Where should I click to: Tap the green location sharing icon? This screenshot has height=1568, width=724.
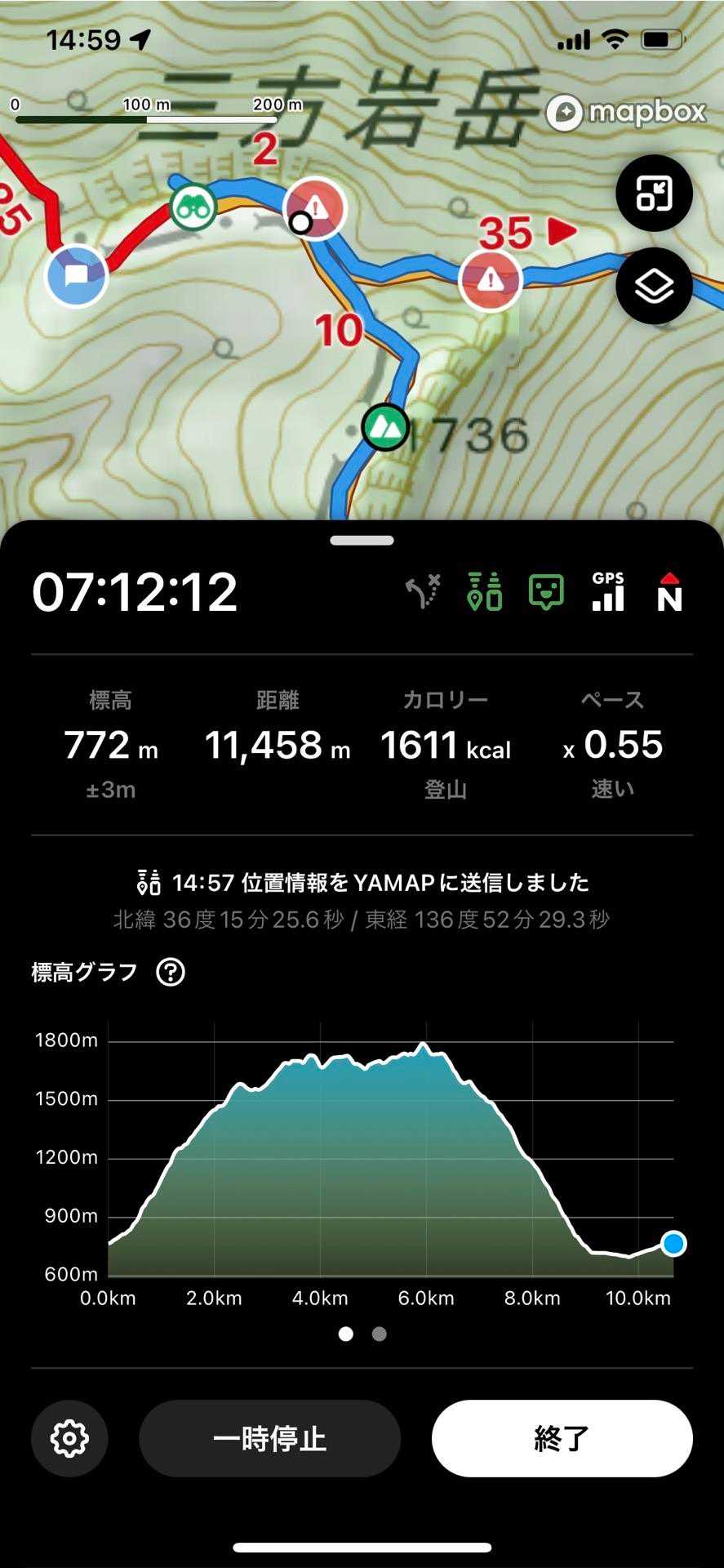tap(485, 592)
